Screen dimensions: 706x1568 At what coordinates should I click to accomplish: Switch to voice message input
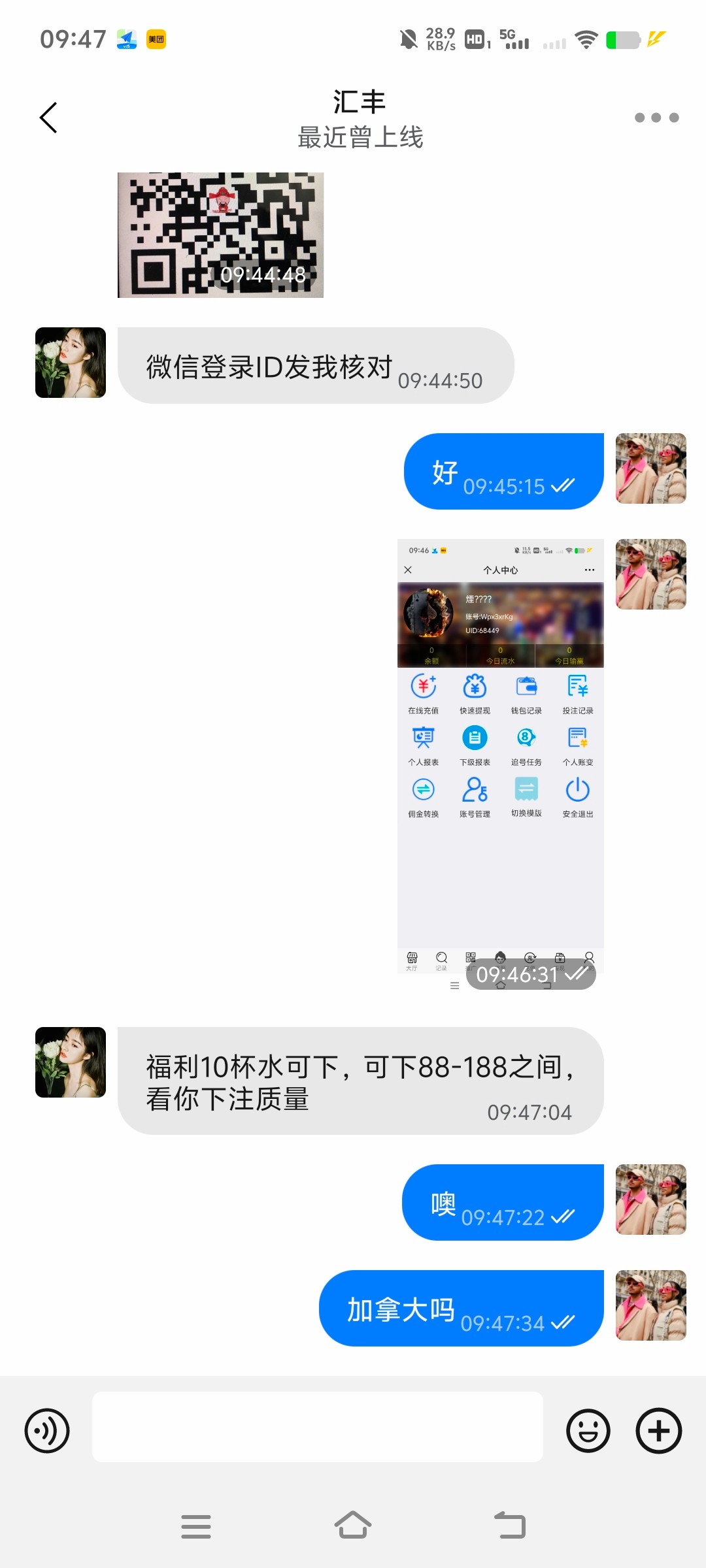point(47,1431)
